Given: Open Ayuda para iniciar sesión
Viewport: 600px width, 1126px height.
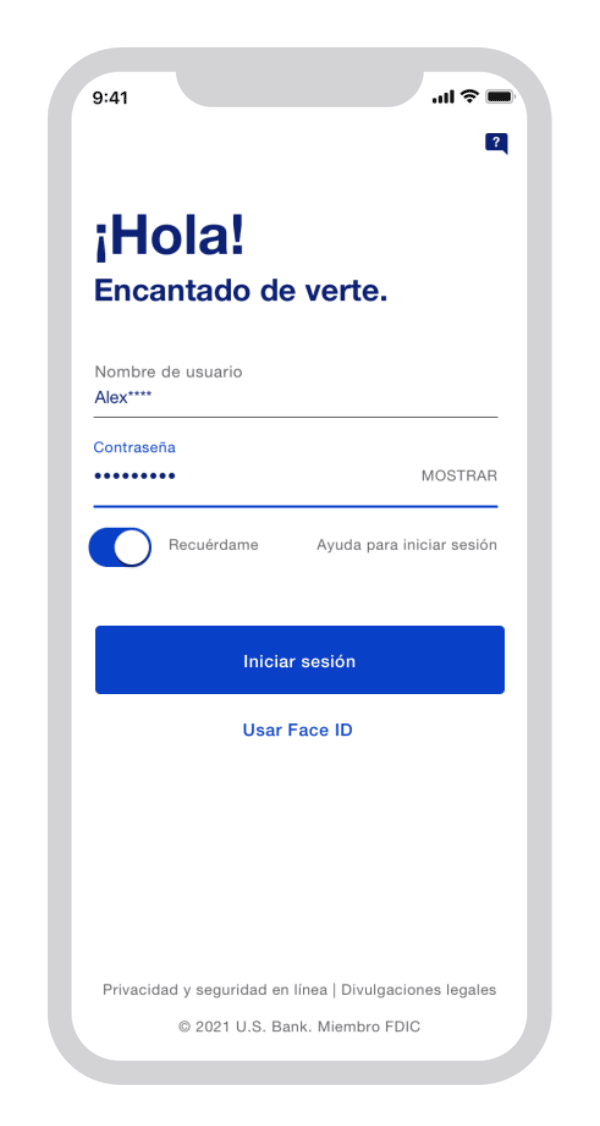Looking at the screenshot, I should coord(406,545).
